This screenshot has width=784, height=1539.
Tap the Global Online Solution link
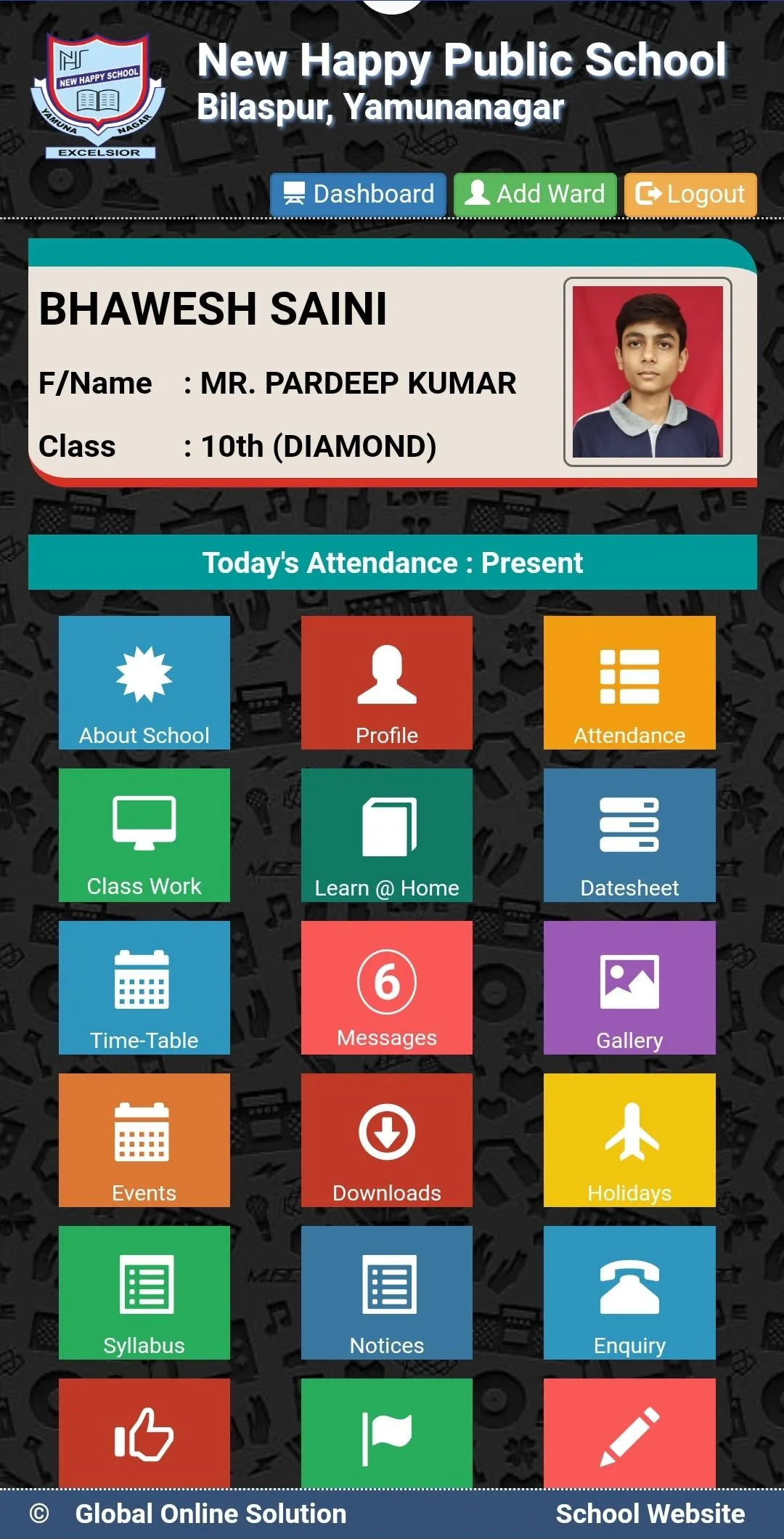[211, 1514]
